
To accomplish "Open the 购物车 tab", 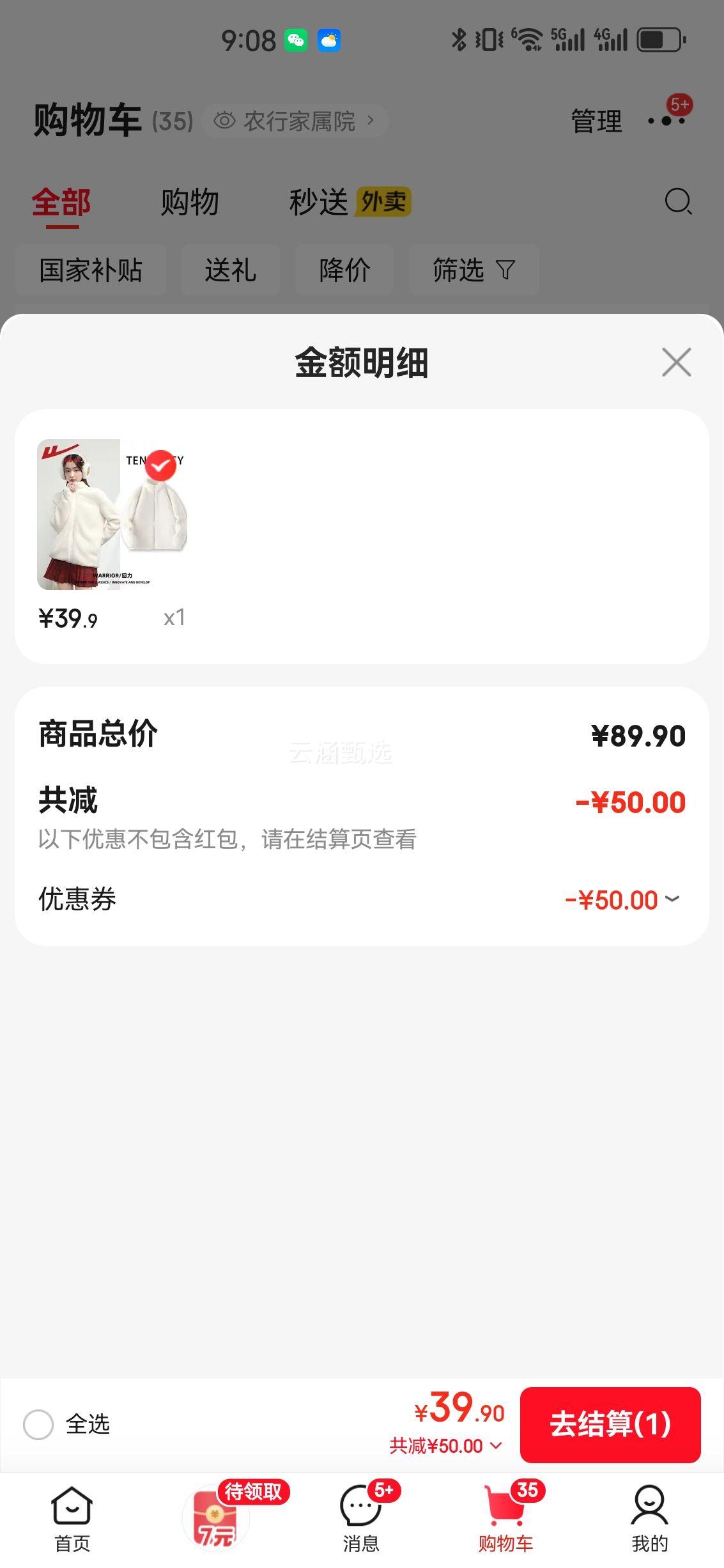I will tap(505, 1519).
